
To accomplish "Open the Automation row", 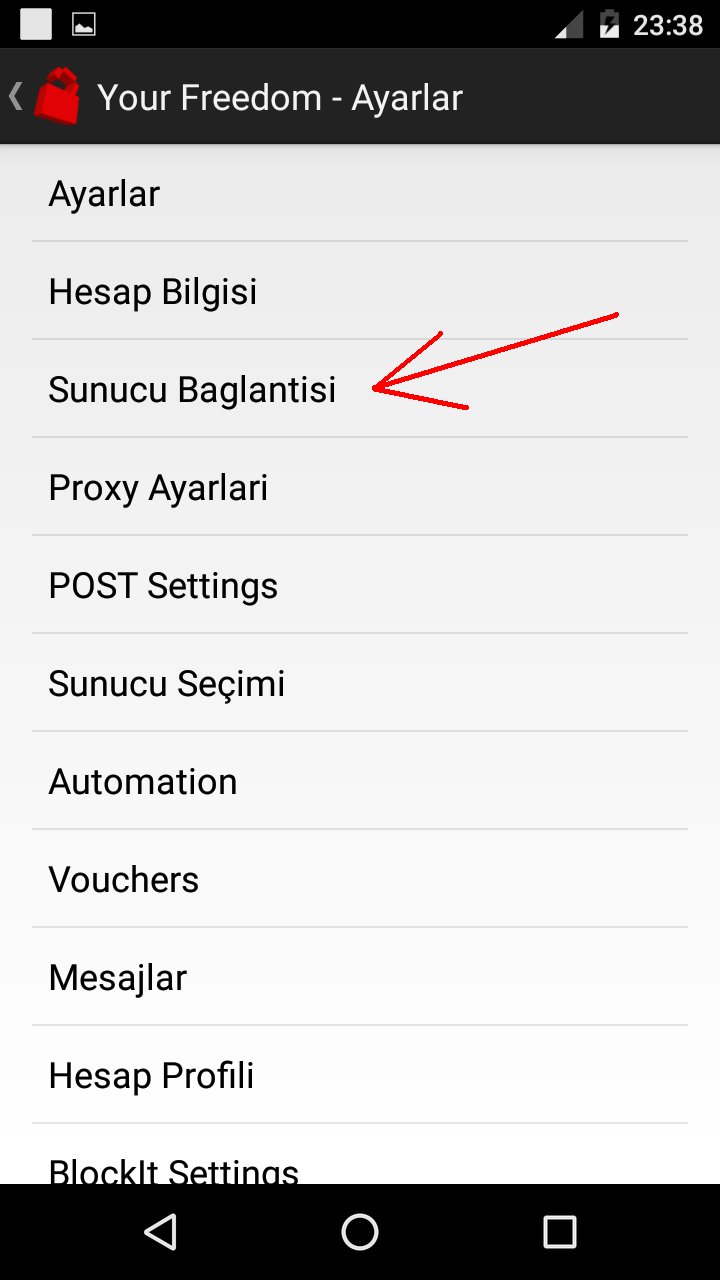I will click(x=360, y=781).
